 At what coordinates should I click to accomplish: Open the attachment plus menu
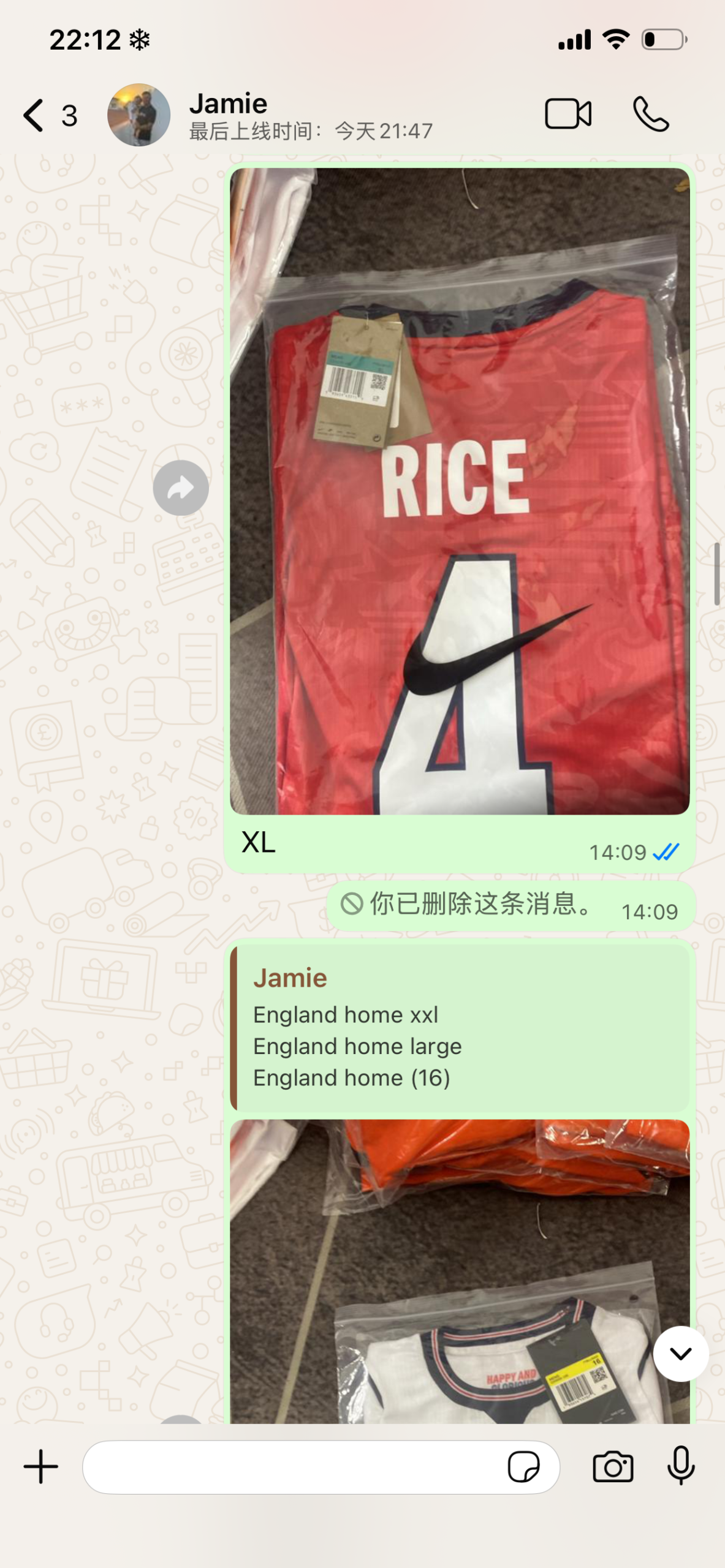(x=41, y=1466)
